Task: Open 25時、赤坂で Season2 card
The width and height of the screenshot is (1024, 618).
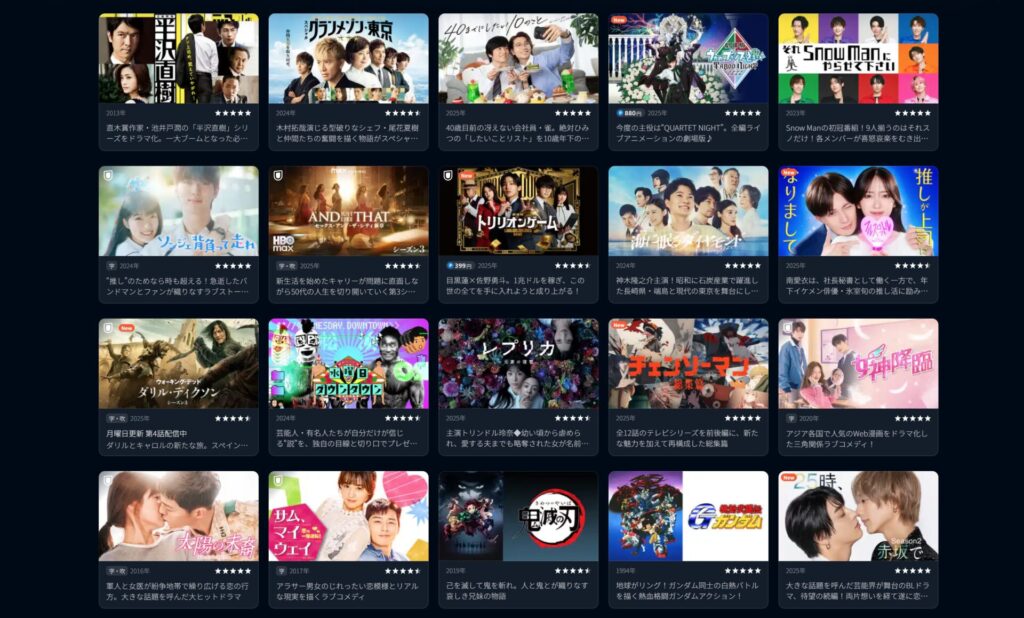Action: (x=858, y=516)
